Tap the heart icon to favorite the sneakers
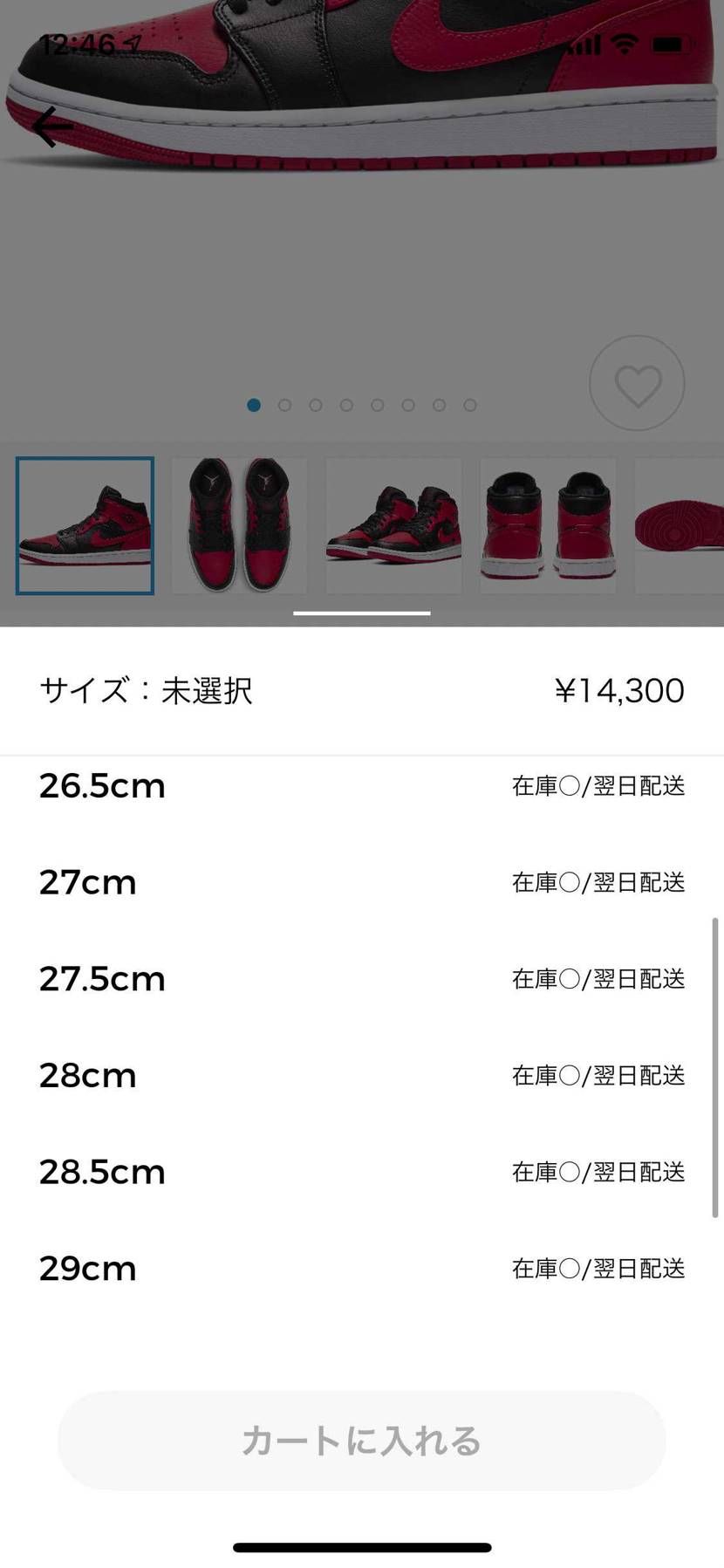 (636, 382)
